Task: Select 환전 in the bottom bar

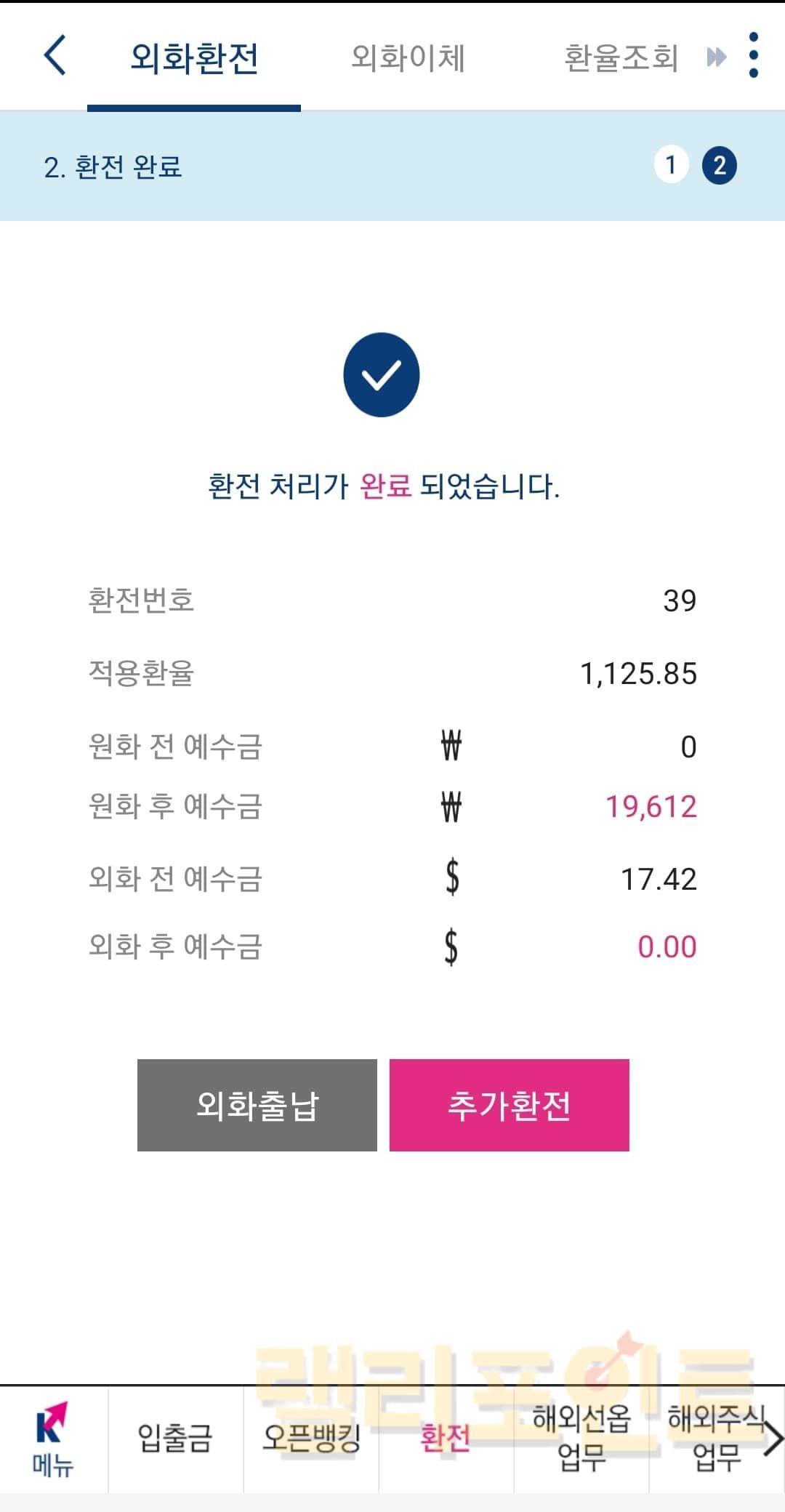Action: tap(446, 1439)
